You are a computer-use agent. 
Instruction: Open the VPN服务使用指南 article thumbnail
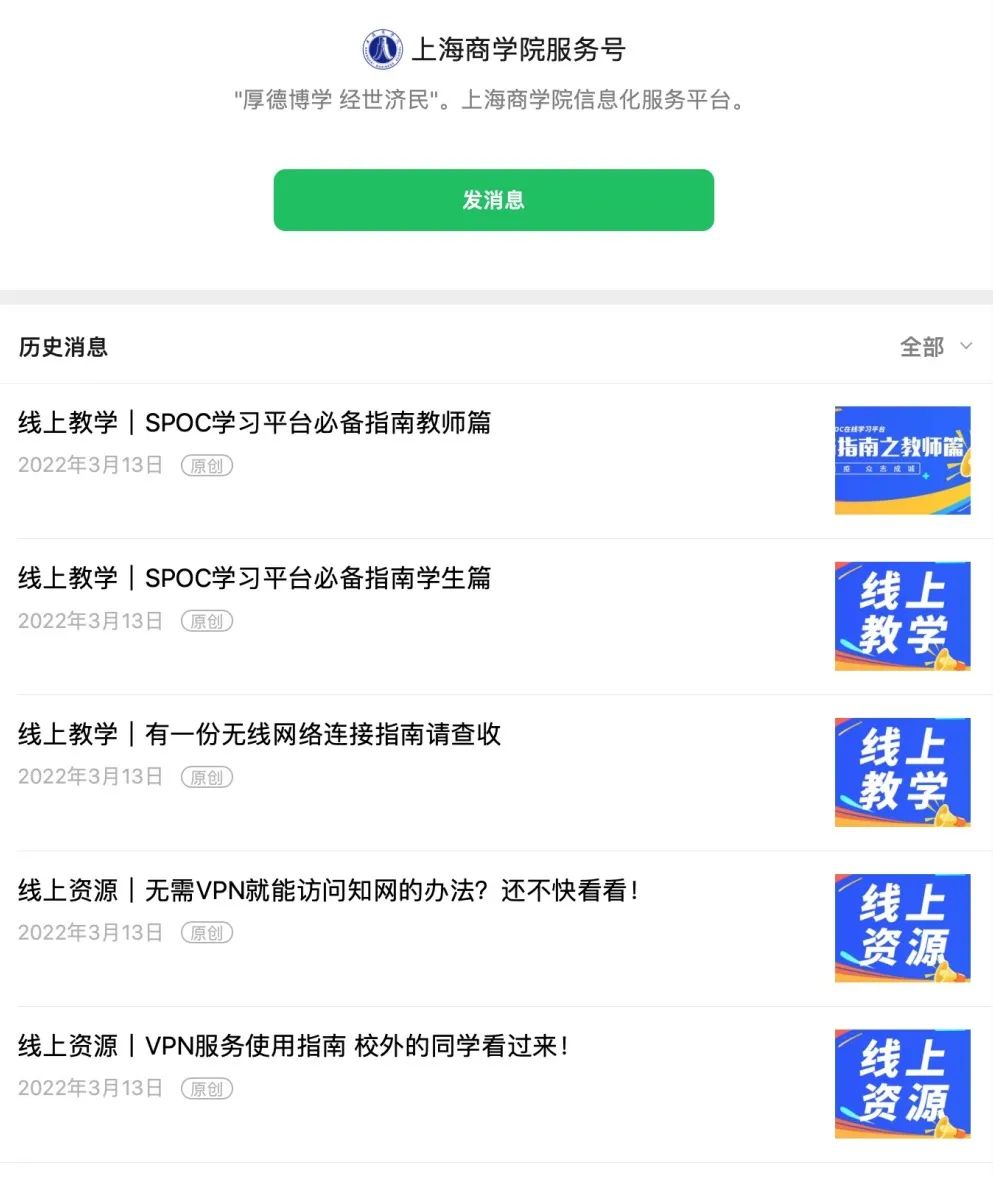coord(901,1085)
